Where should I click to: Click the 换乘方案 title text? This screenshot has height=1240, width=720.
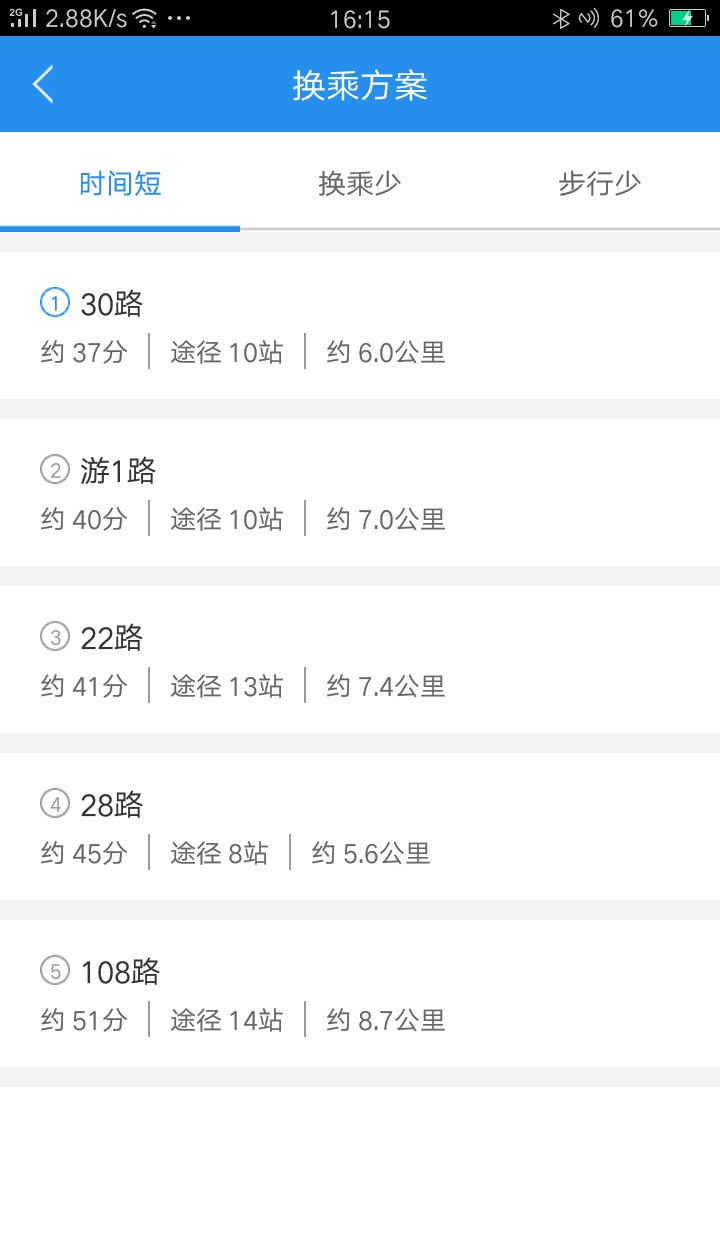tap(360, 84)
